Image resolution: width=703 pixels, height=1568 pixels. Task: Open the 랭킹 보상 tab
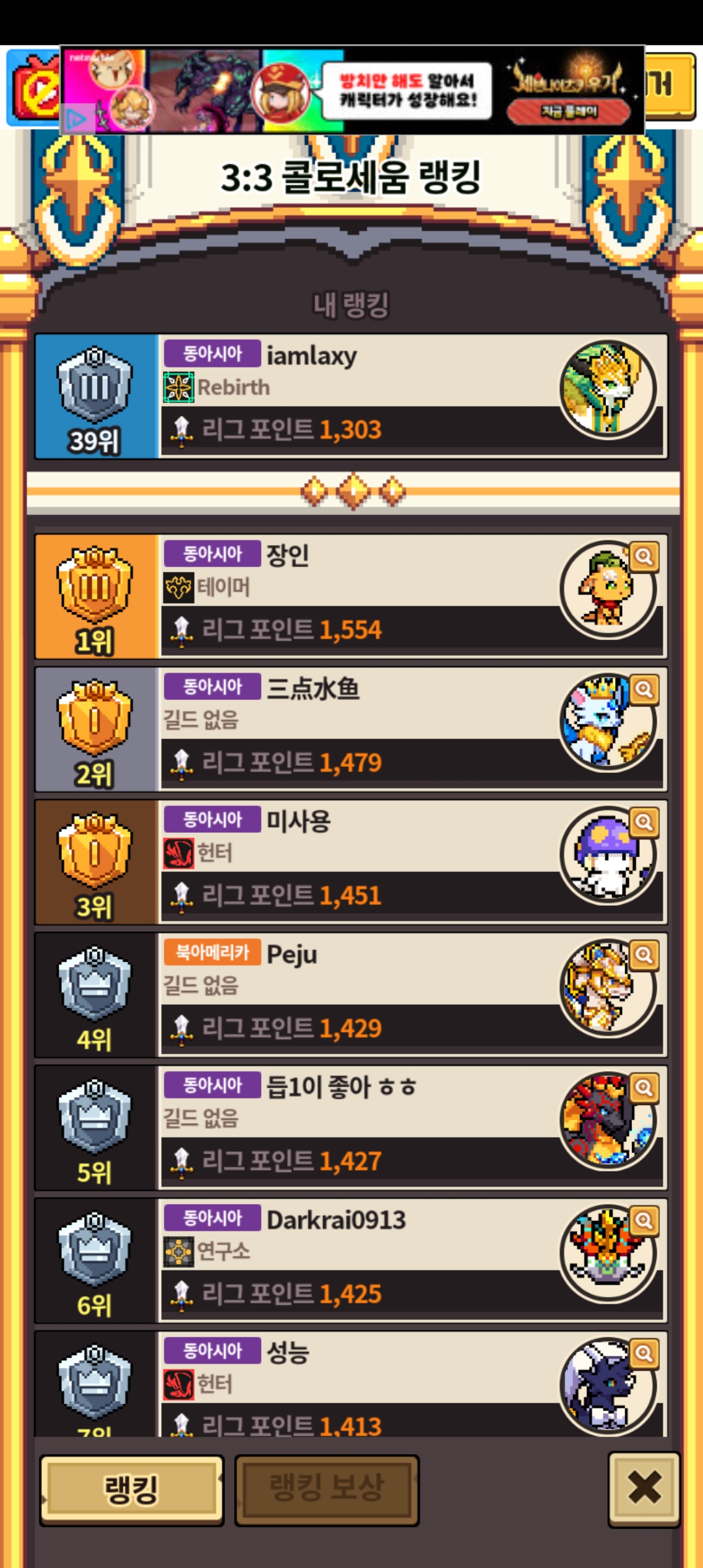pos(327,1490)
